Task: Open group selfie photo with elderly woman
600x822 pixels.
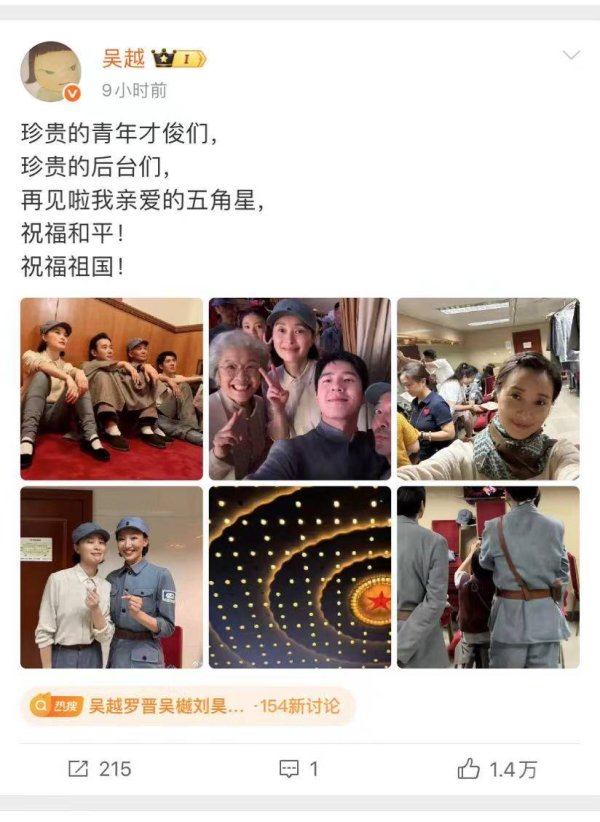Action: click(300, 389)
